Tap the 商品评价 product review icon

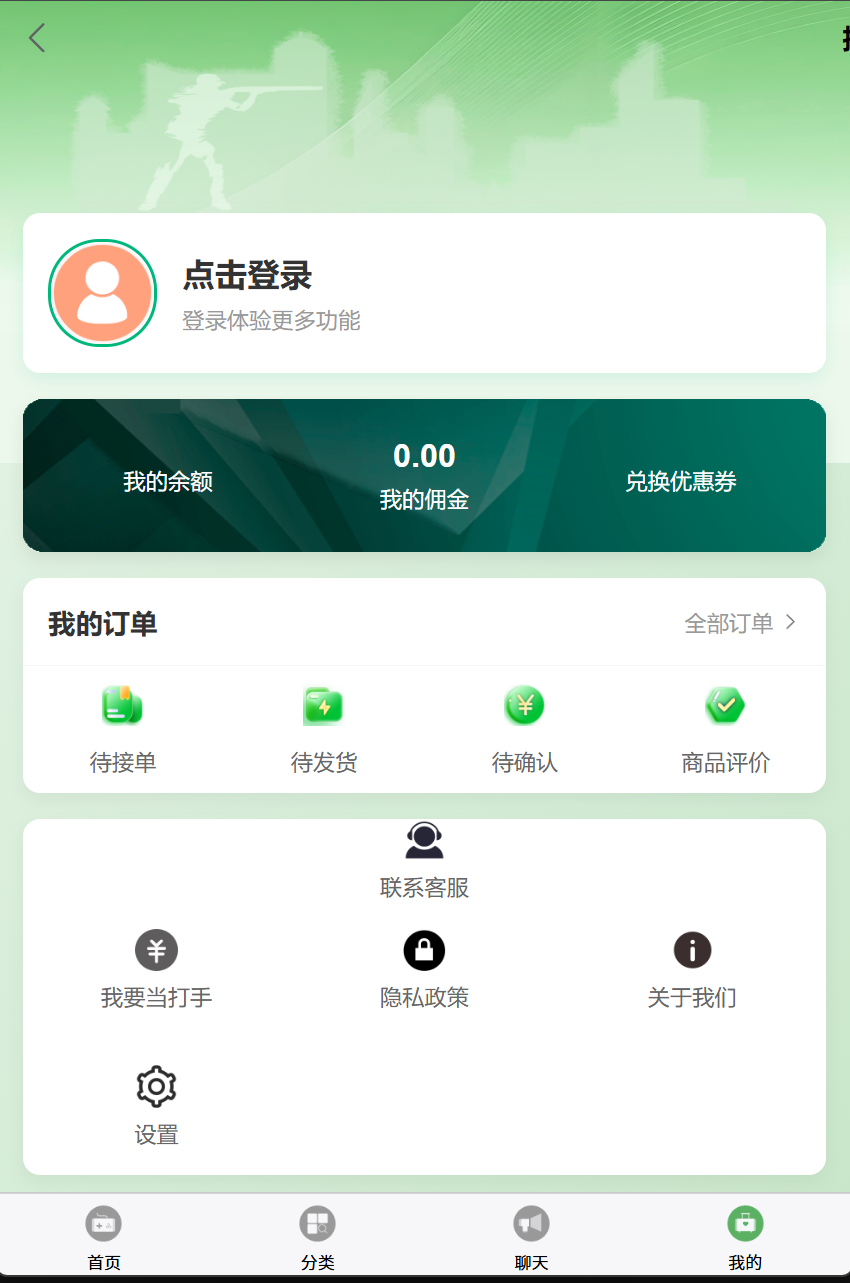point(725,705)
